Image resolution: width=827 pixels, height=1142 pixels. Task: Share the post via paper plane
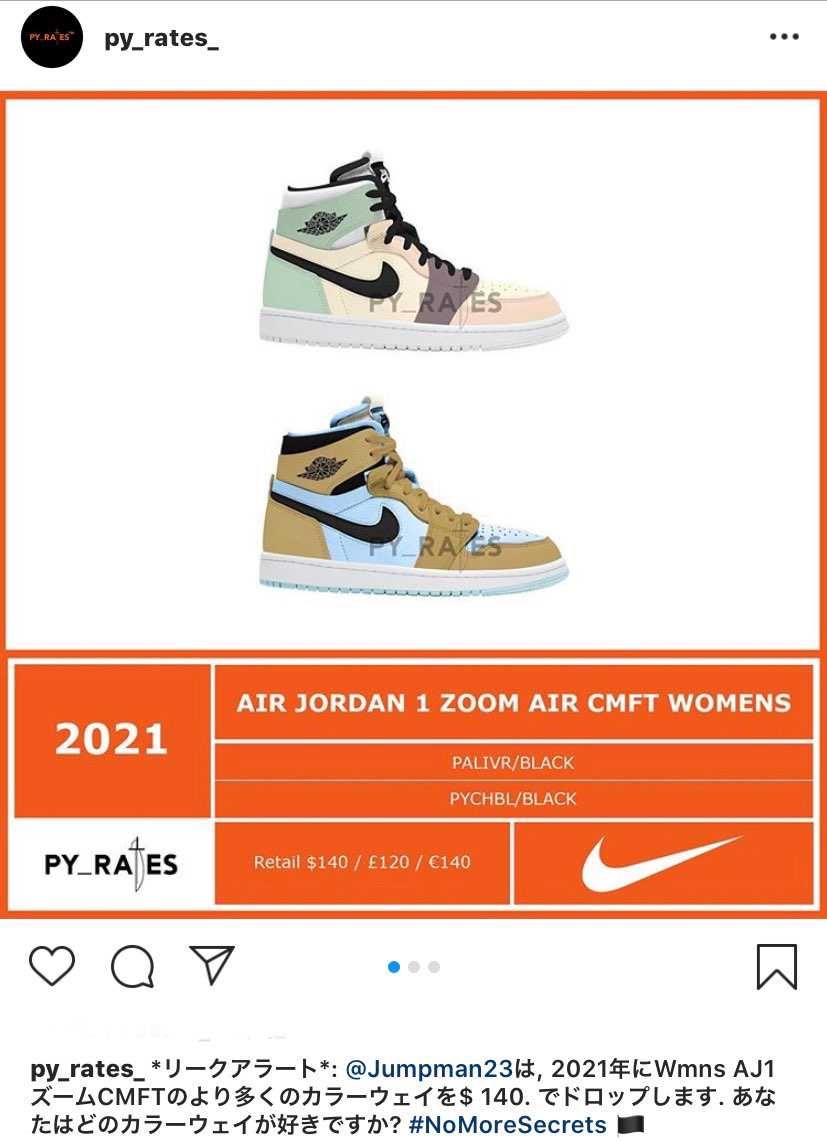point(211,965)
